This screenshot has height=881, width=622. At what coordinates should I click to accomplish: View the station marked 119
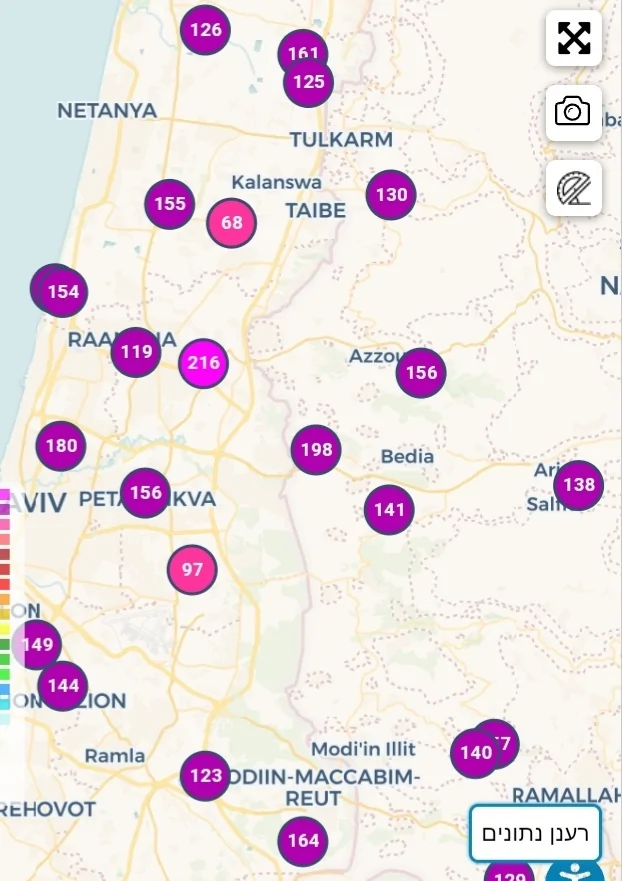[135, 352]
